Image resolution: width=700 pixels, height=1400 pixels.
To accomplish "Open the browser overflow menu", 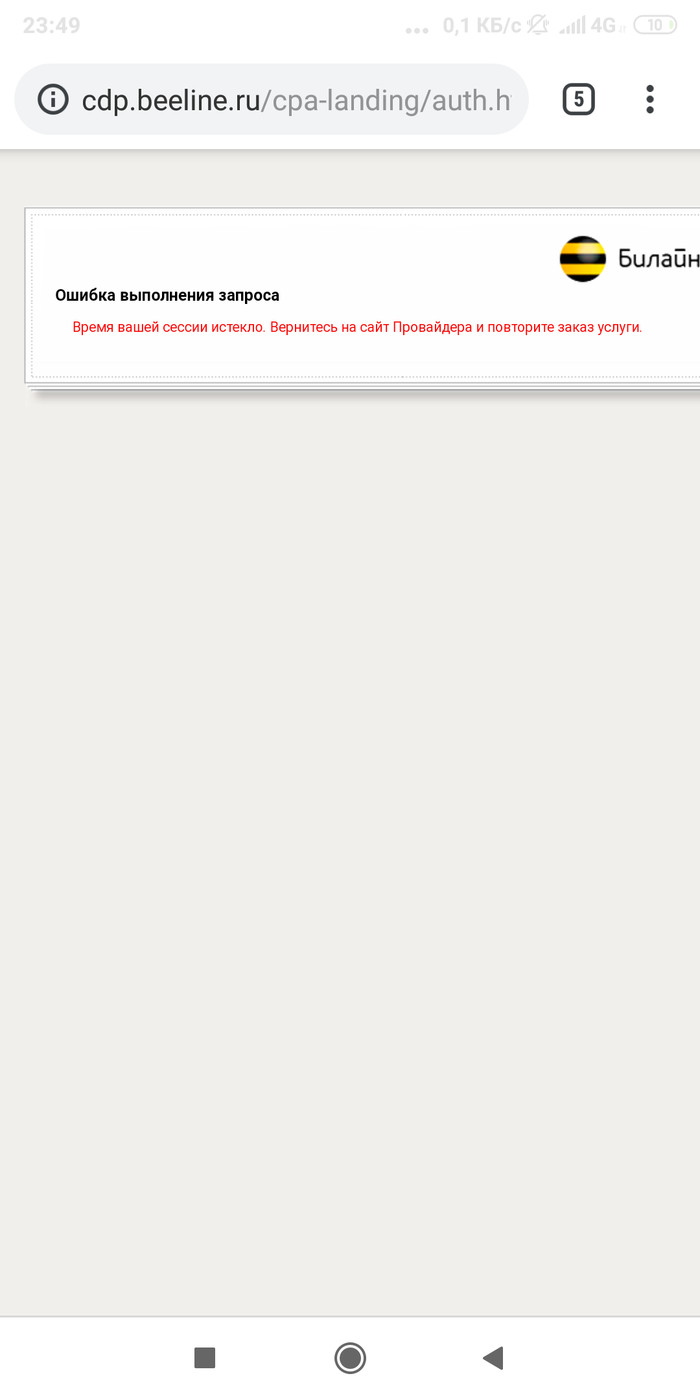I will 650,100.
